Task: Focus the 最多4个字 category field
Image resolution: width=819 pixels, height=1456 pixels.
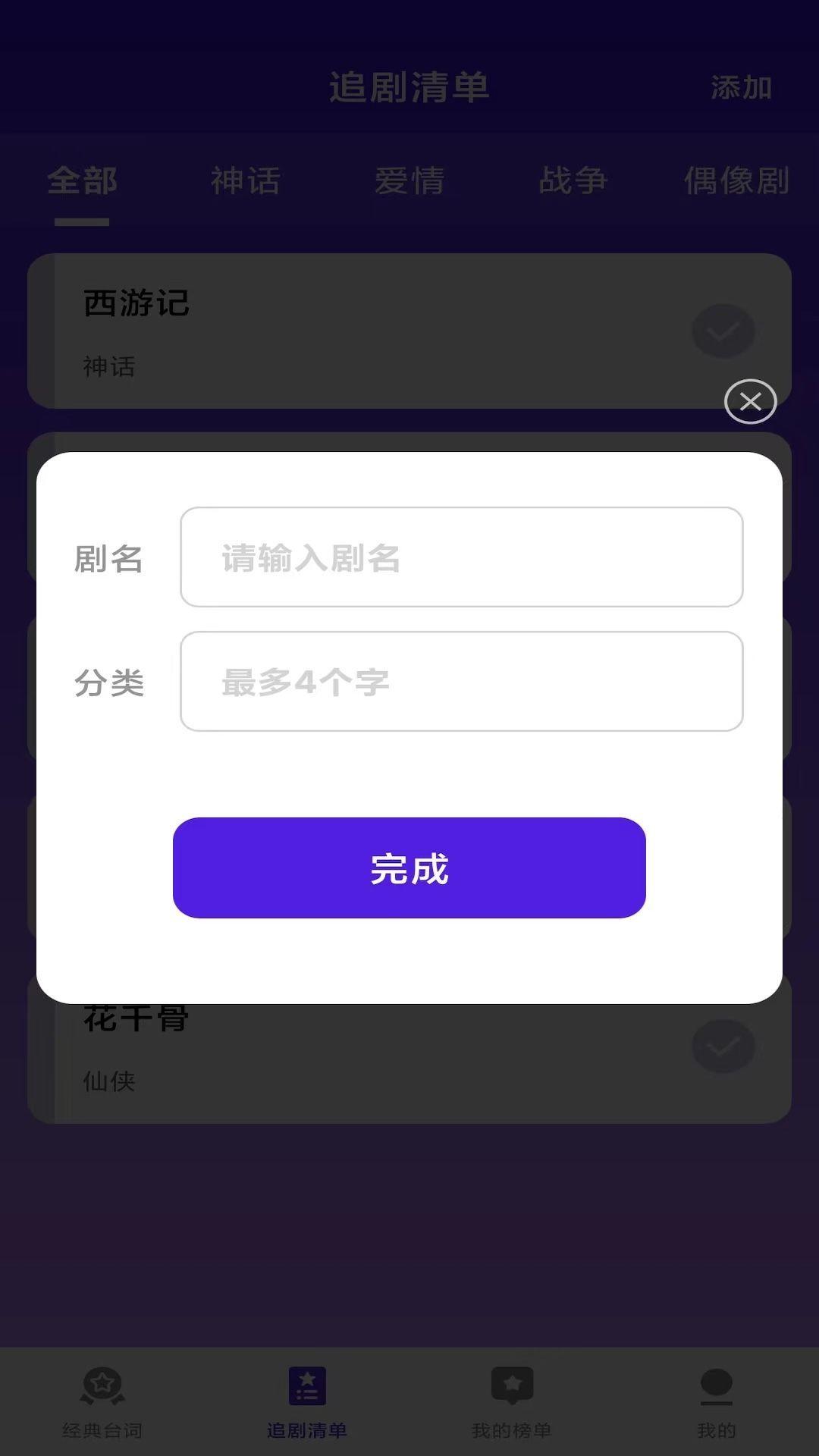Action: [461, 681]
